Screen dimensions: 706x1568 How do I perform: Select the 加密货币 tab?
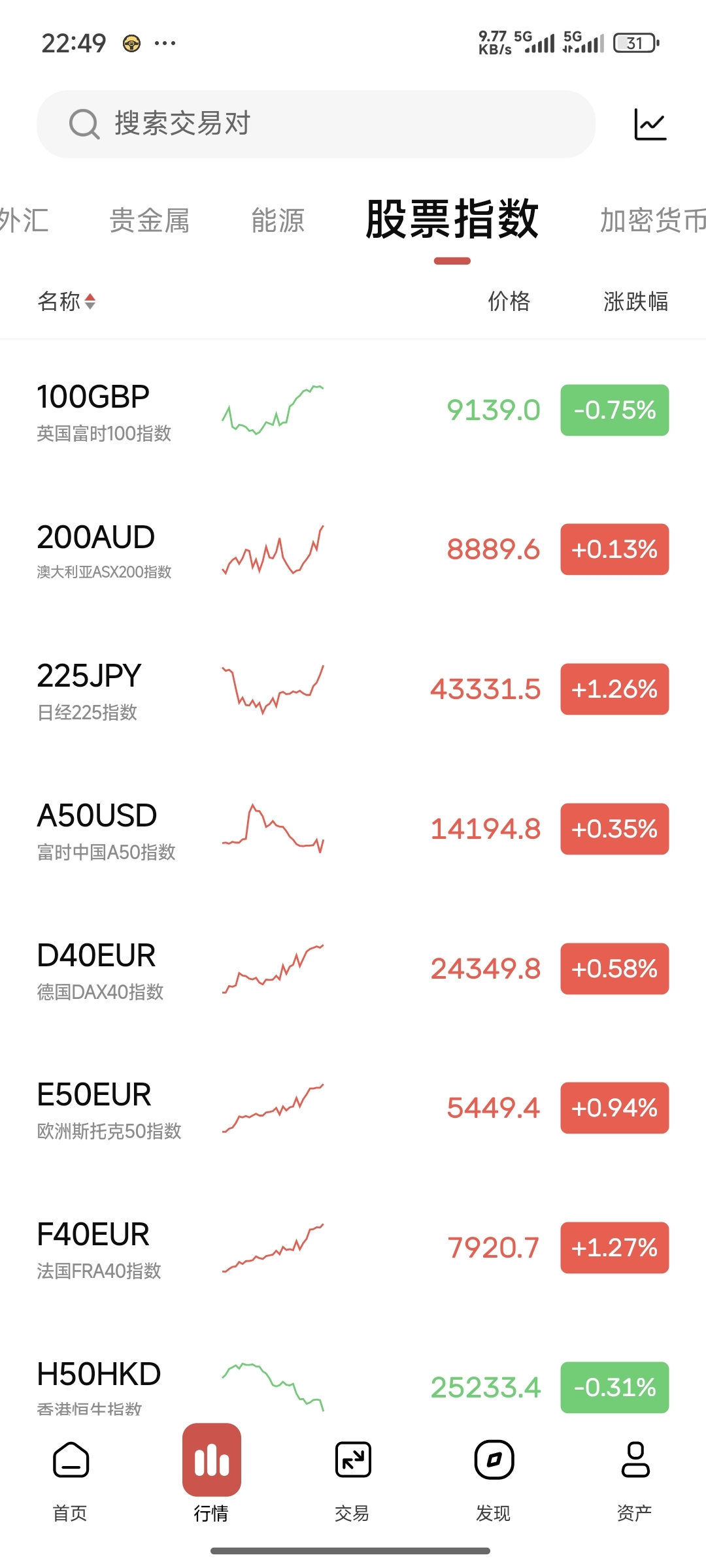(x=653, y=221)
